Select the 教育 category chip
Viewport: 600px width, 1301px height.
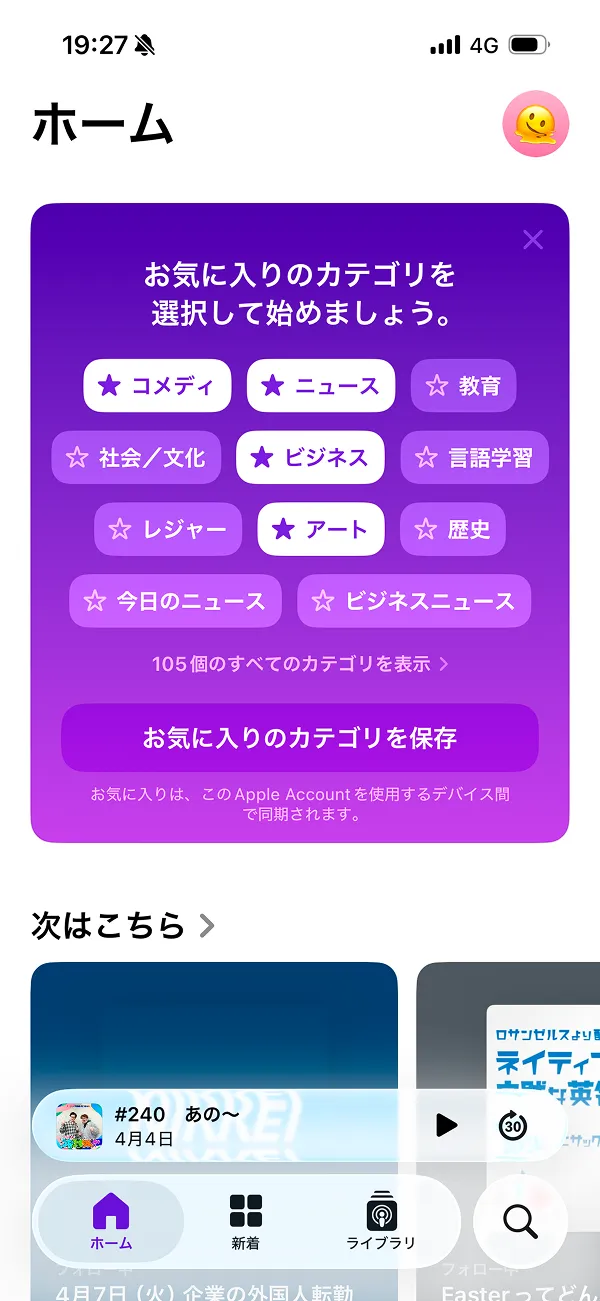pyautogui.click(x=463, y=386)
